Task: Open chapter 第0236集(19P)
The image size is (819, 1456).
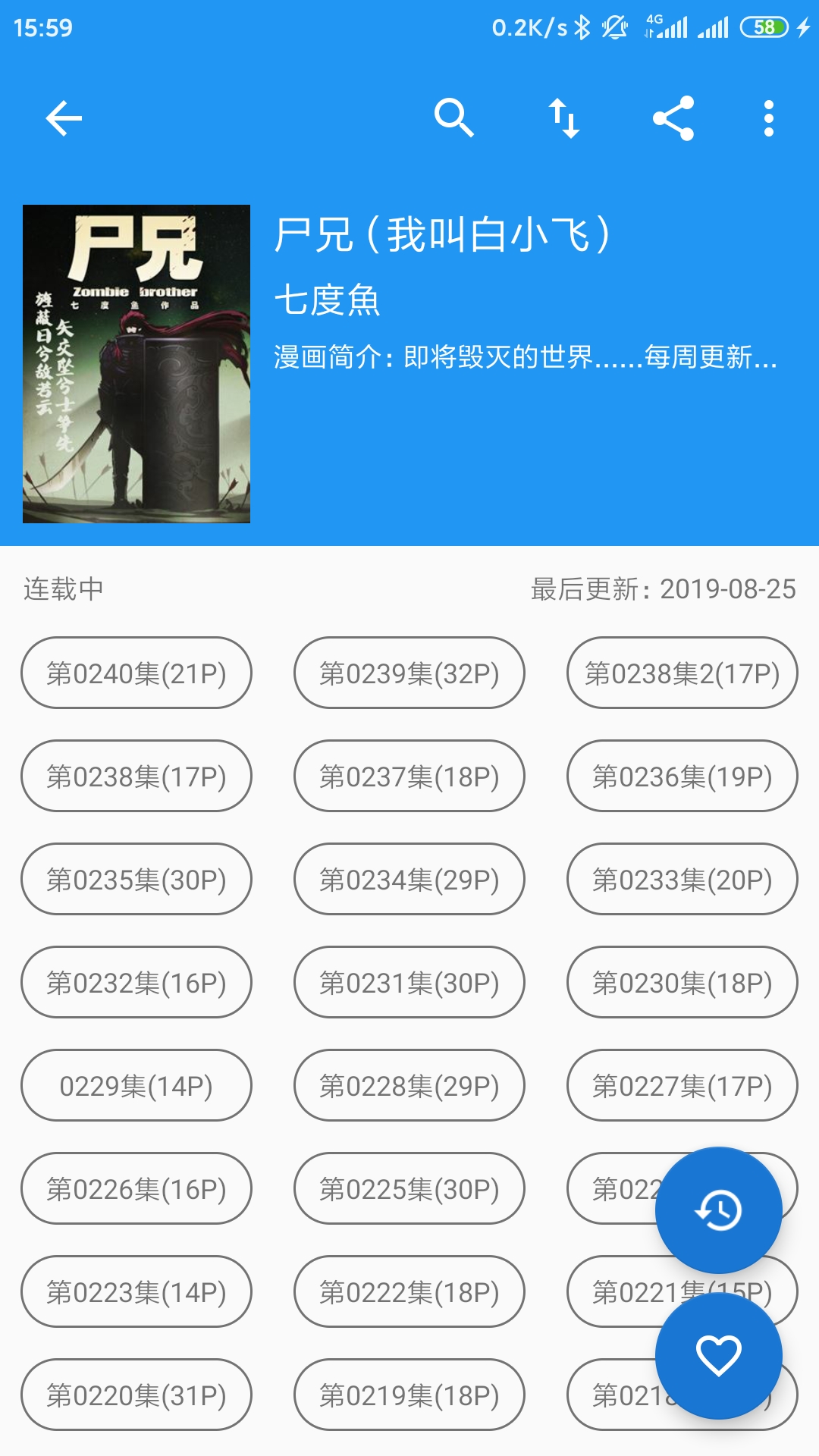Action: (x=682, y=777)
